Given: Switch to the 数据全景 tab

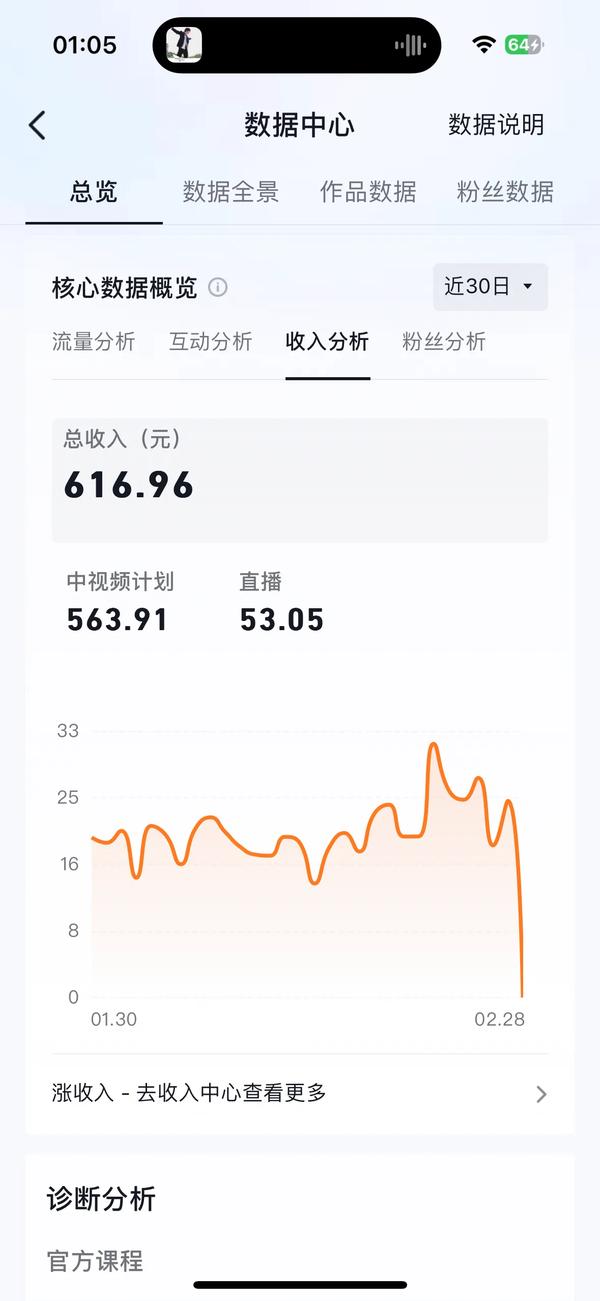Looking at the screenshot, I should [x=231, y=192].
